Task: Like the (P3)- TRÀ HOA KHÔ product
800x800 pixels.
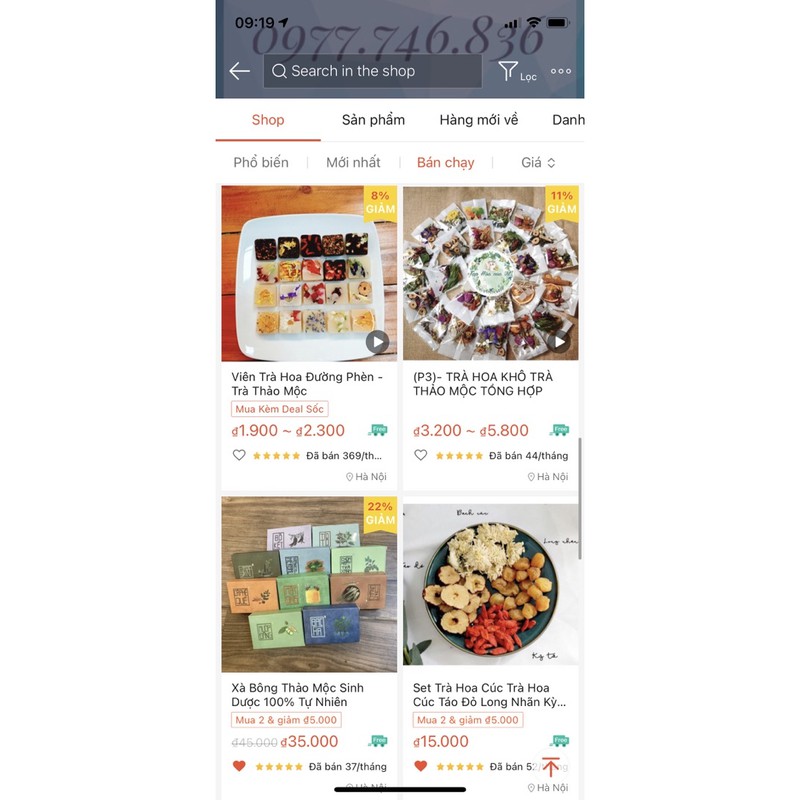Action: [420, 455]
